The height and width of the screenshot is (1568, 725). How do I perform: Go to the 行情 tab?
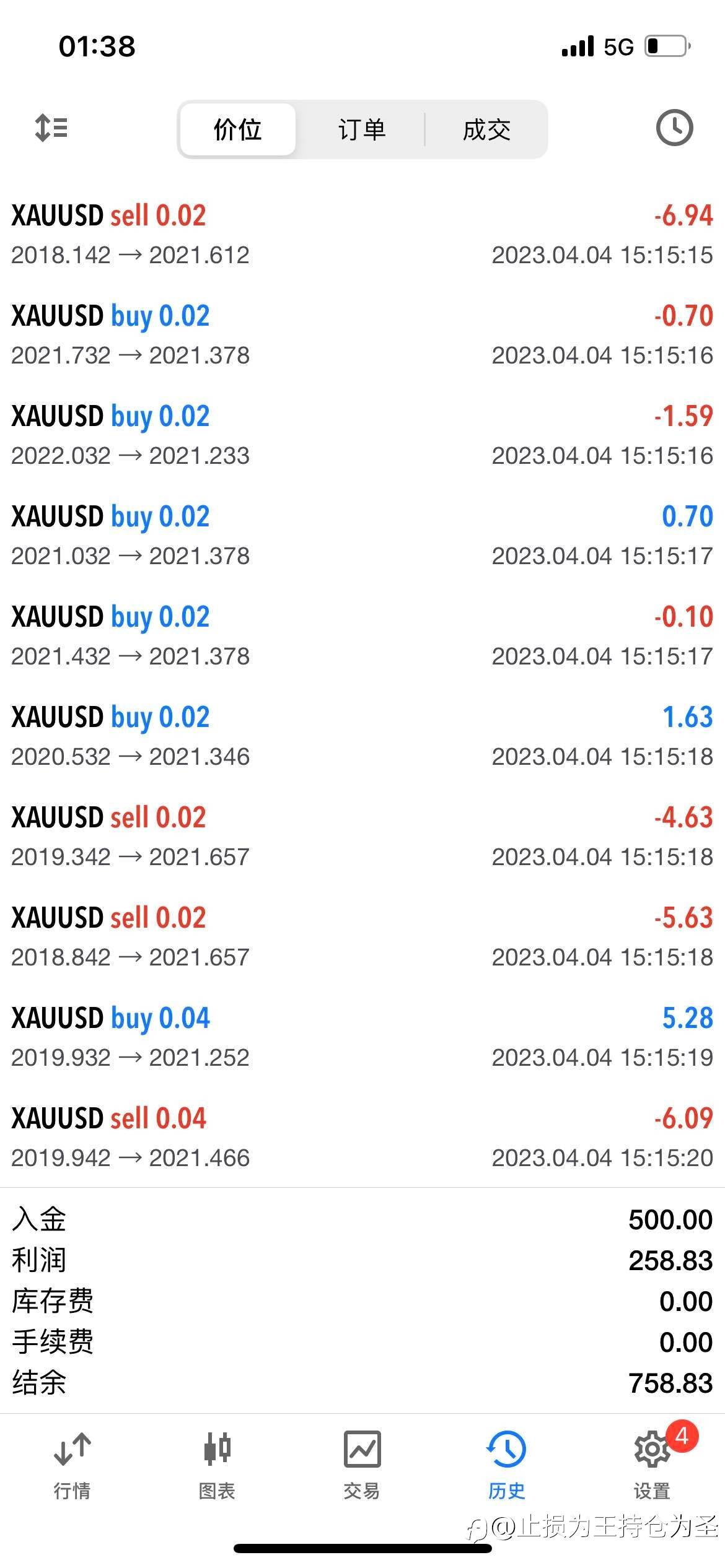click(x=72, y=1465)
